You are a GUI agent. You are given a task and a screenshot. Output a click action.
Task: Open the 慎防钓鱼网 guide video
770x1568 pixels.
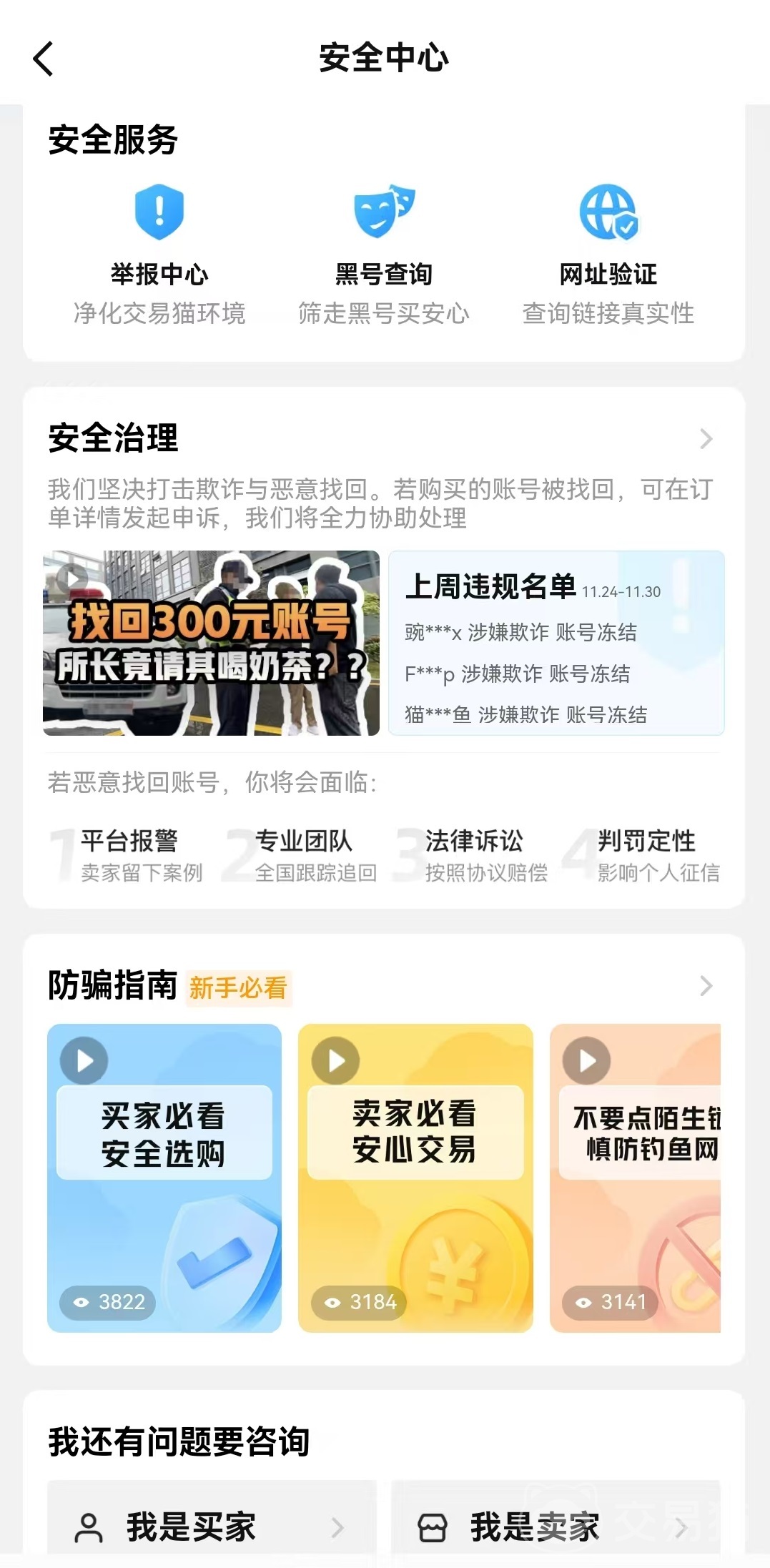[x=636, y=1178]
